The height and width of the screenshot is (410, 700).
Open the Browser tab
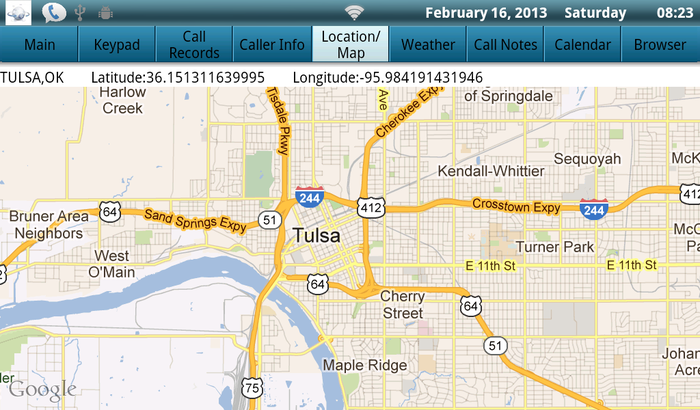[x=660, y=44]
